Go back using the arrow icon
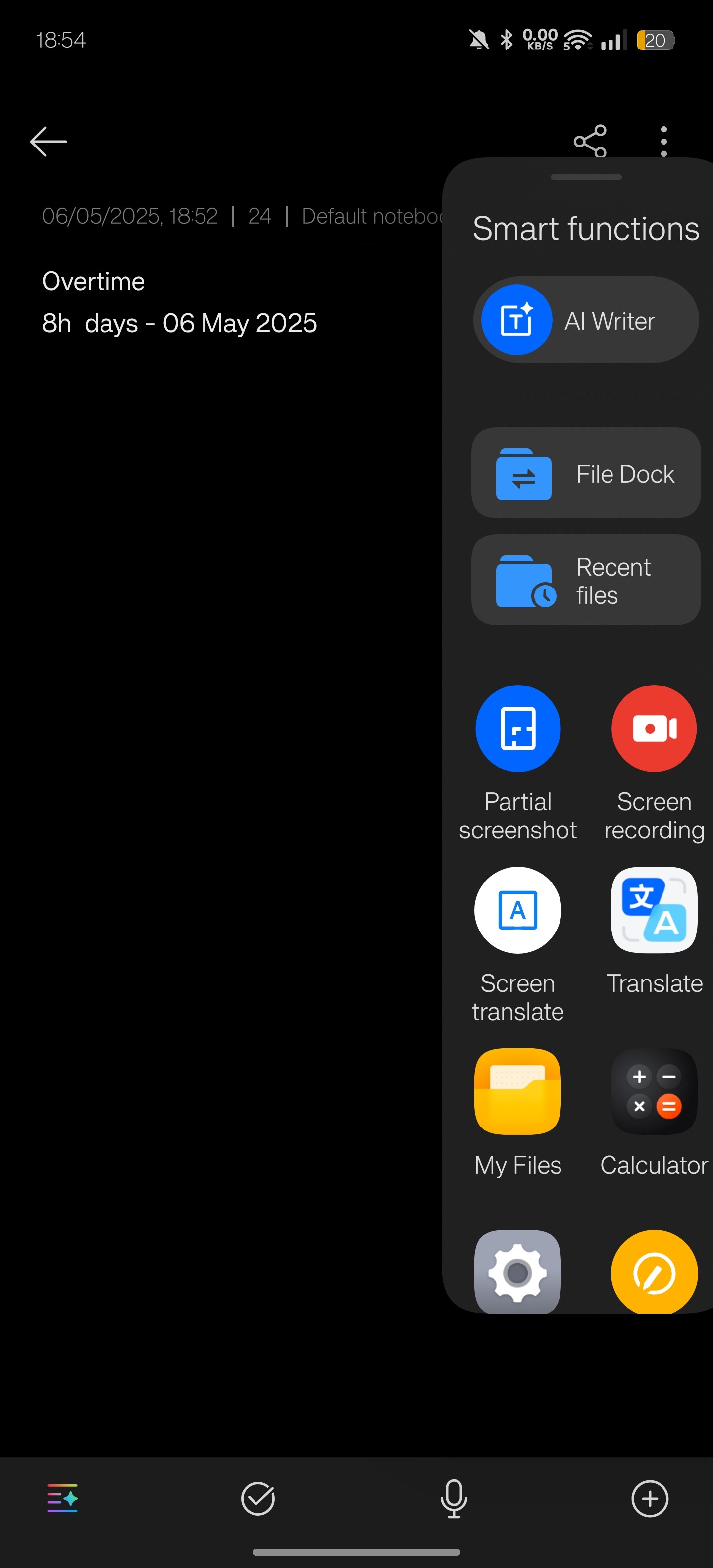The width and height of the screenshot is (713, 1568). coord(48,141)
